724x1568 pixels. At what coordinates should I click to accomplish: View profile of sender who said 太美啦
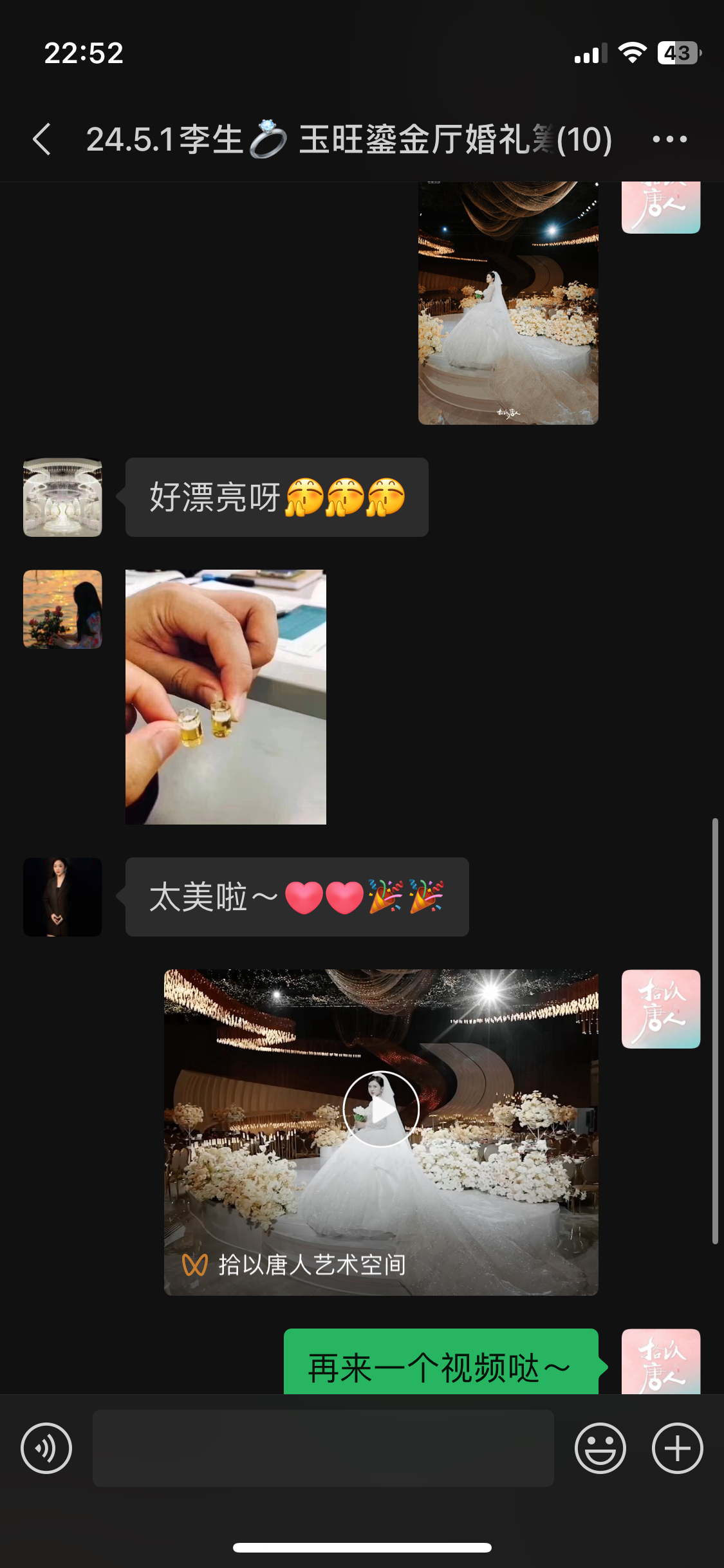62,897
